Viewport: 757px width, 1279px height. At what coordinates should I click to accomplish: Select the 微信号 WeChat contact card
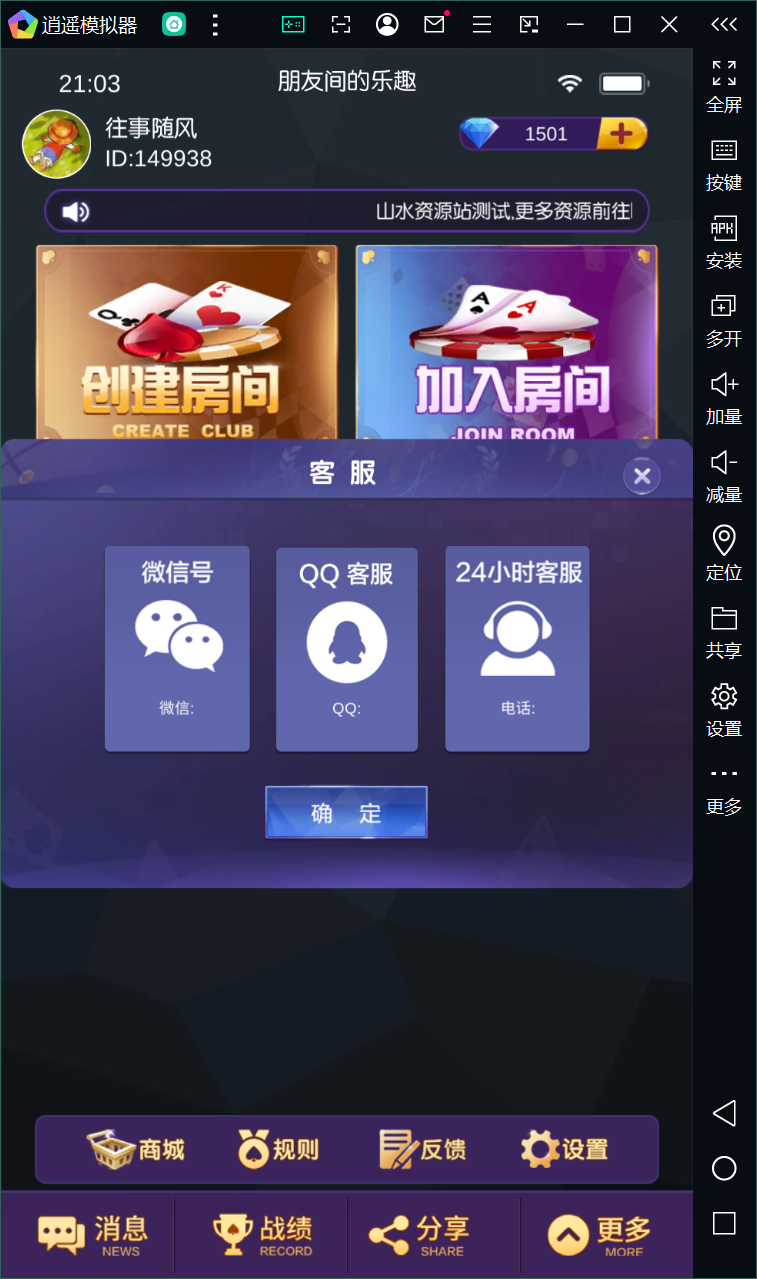point(177,648)
